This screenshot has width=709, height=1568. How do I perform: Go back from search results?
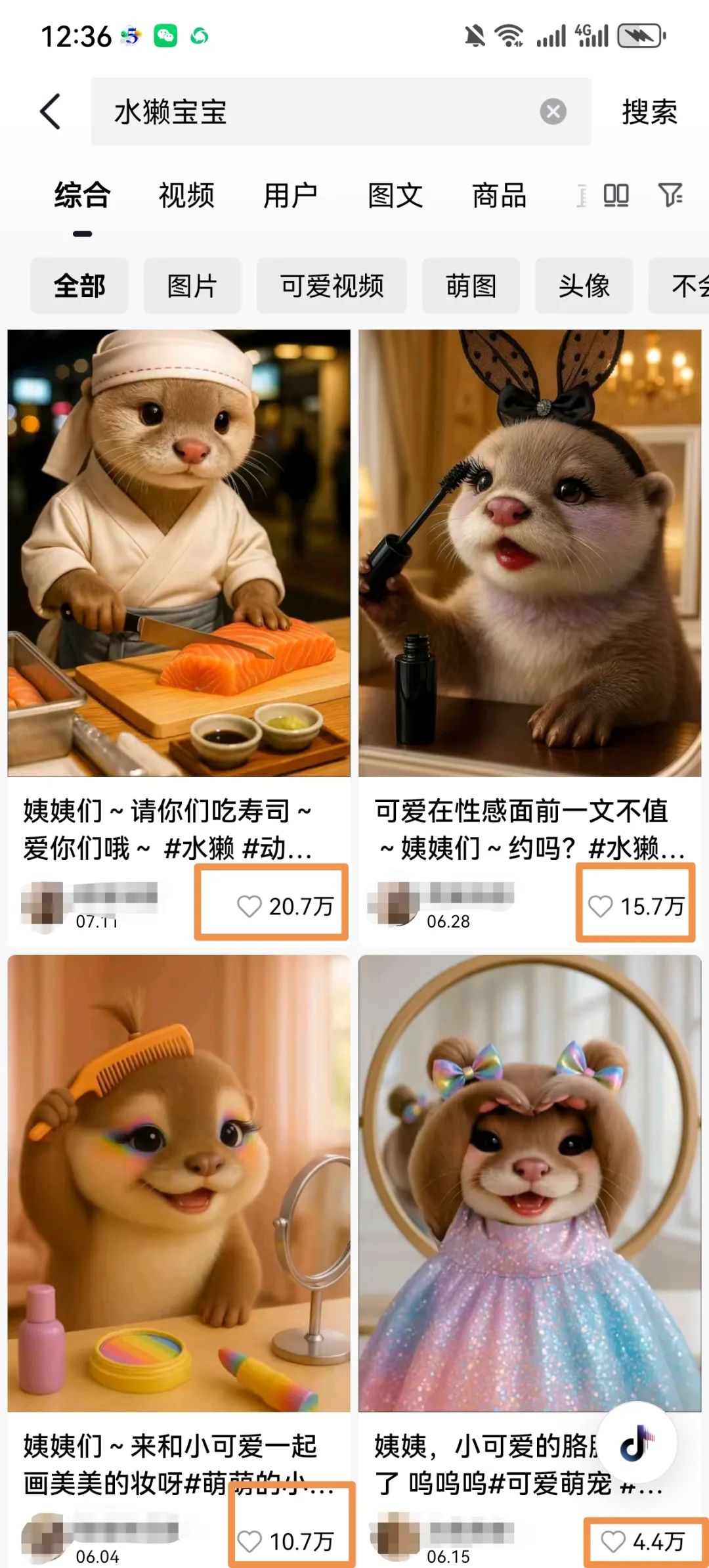[x=51, y=112]
